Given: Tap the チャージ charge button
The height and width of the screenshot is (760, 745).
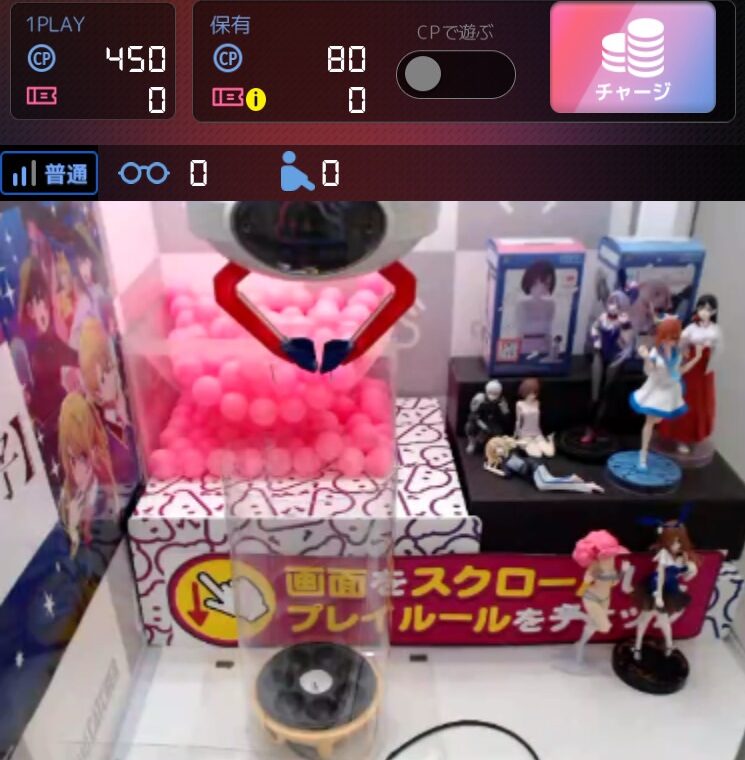Looking at the screenshot, I should 632,57.
